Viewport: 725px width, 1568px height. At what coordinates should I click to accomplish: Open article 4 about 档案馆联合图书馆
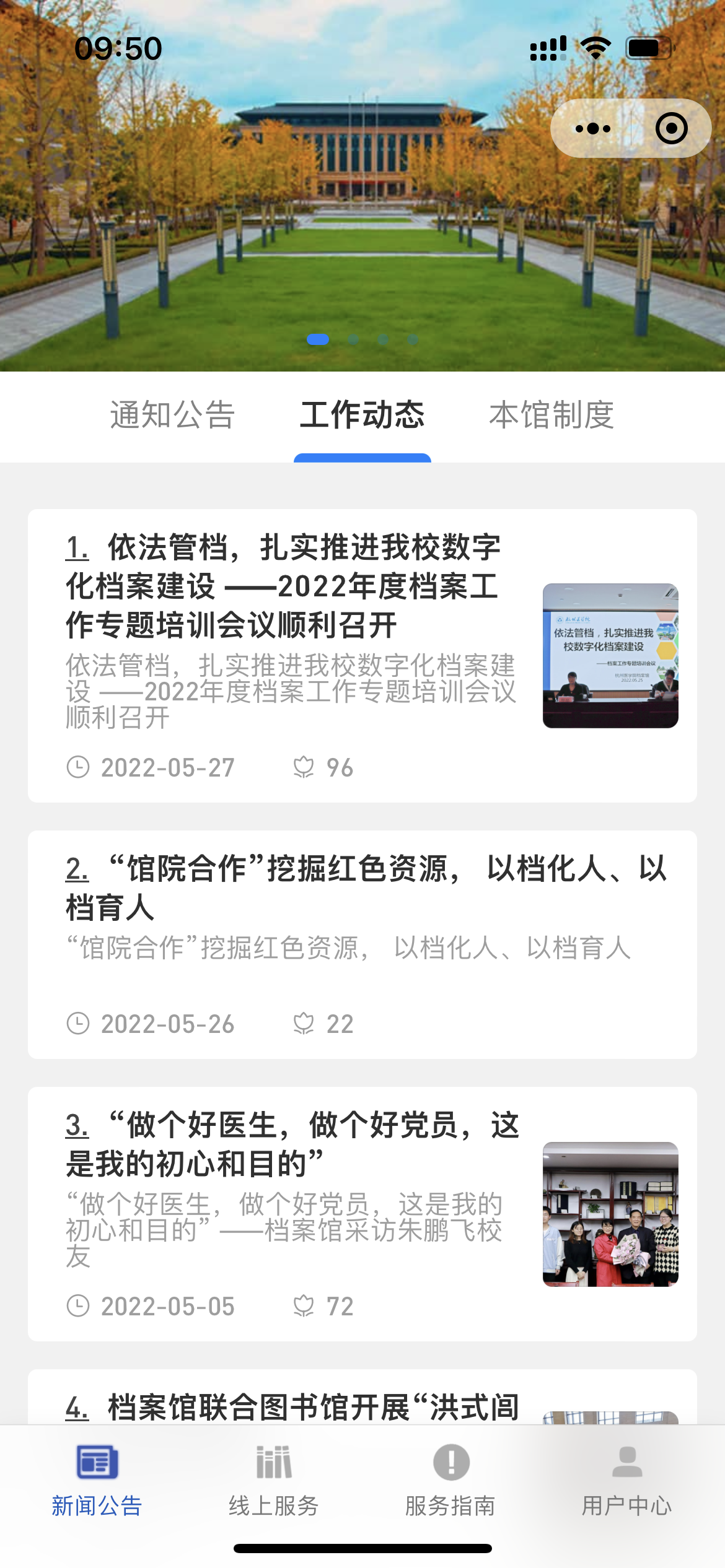pos(291,1406)
